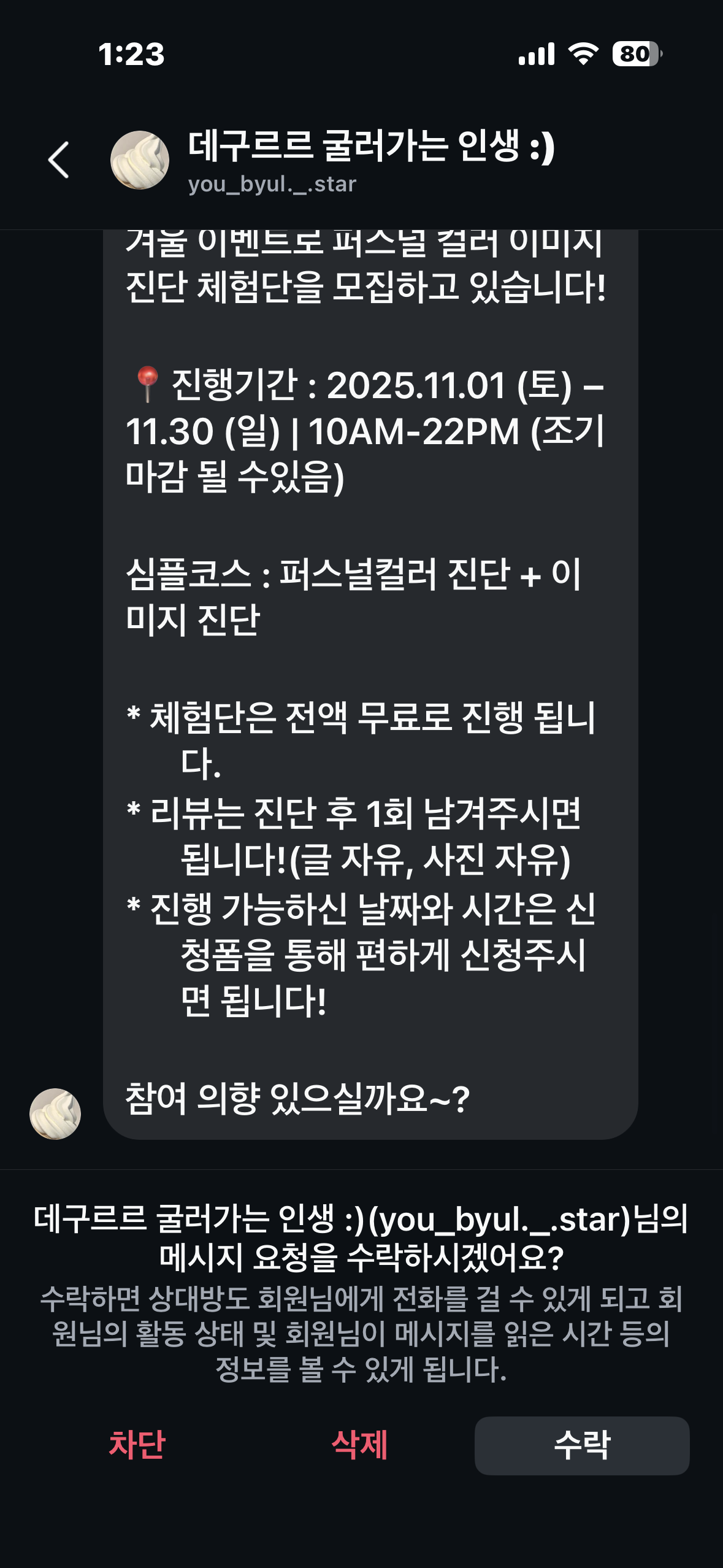The height and width of the screenshot is (1568, 723).
Task: Go back using the arrow icon
Action: 59,160
